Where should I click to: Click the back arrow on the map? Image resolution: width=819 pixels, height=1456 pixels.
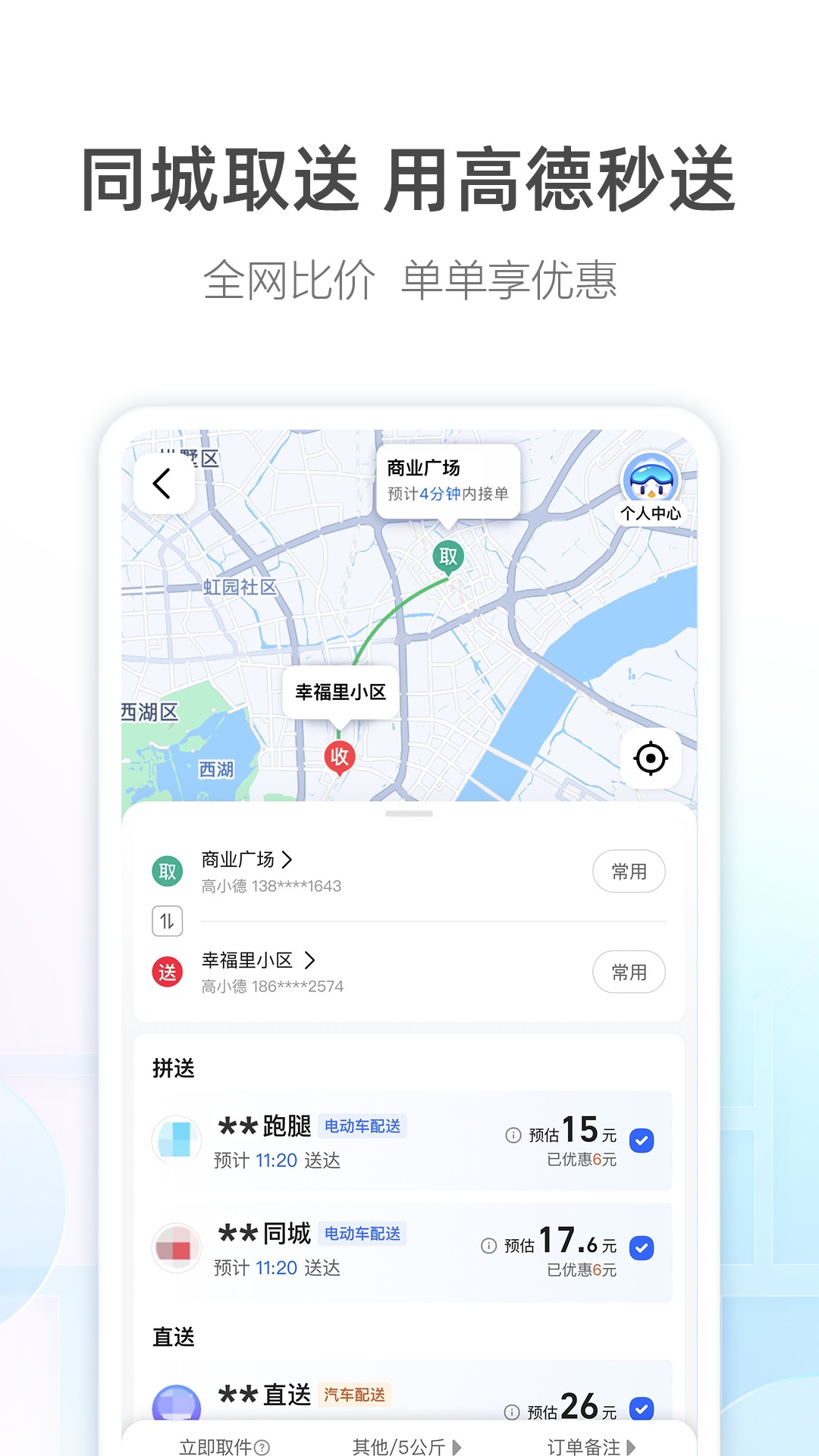[162, 484]
